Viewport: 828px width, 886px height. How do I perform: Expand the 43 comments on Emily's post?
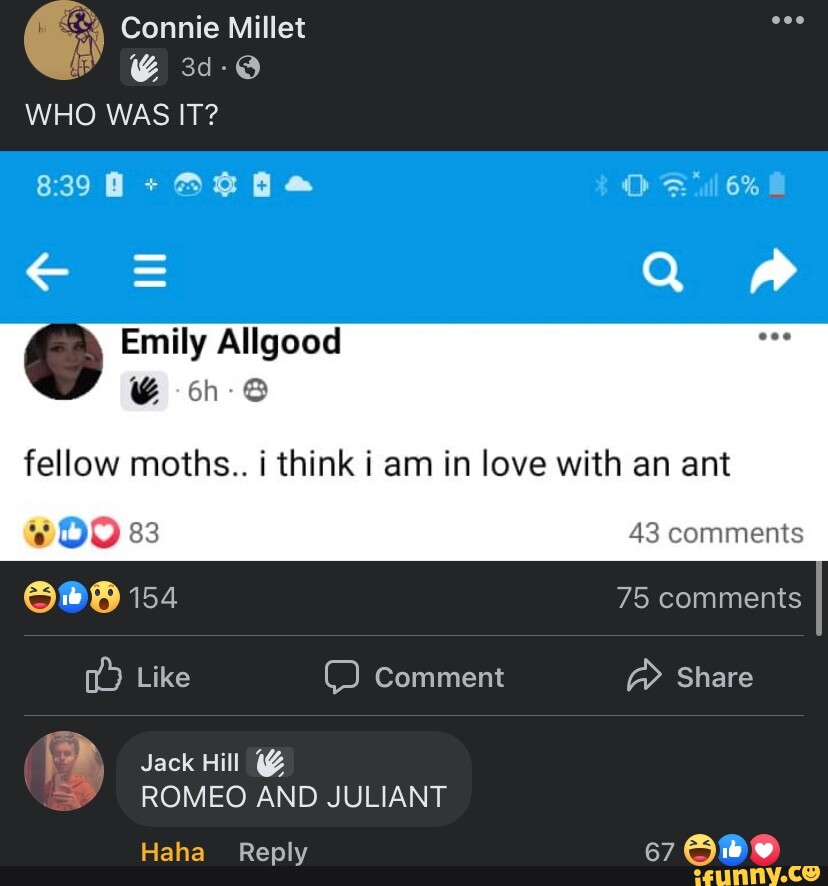coord(715,532)
